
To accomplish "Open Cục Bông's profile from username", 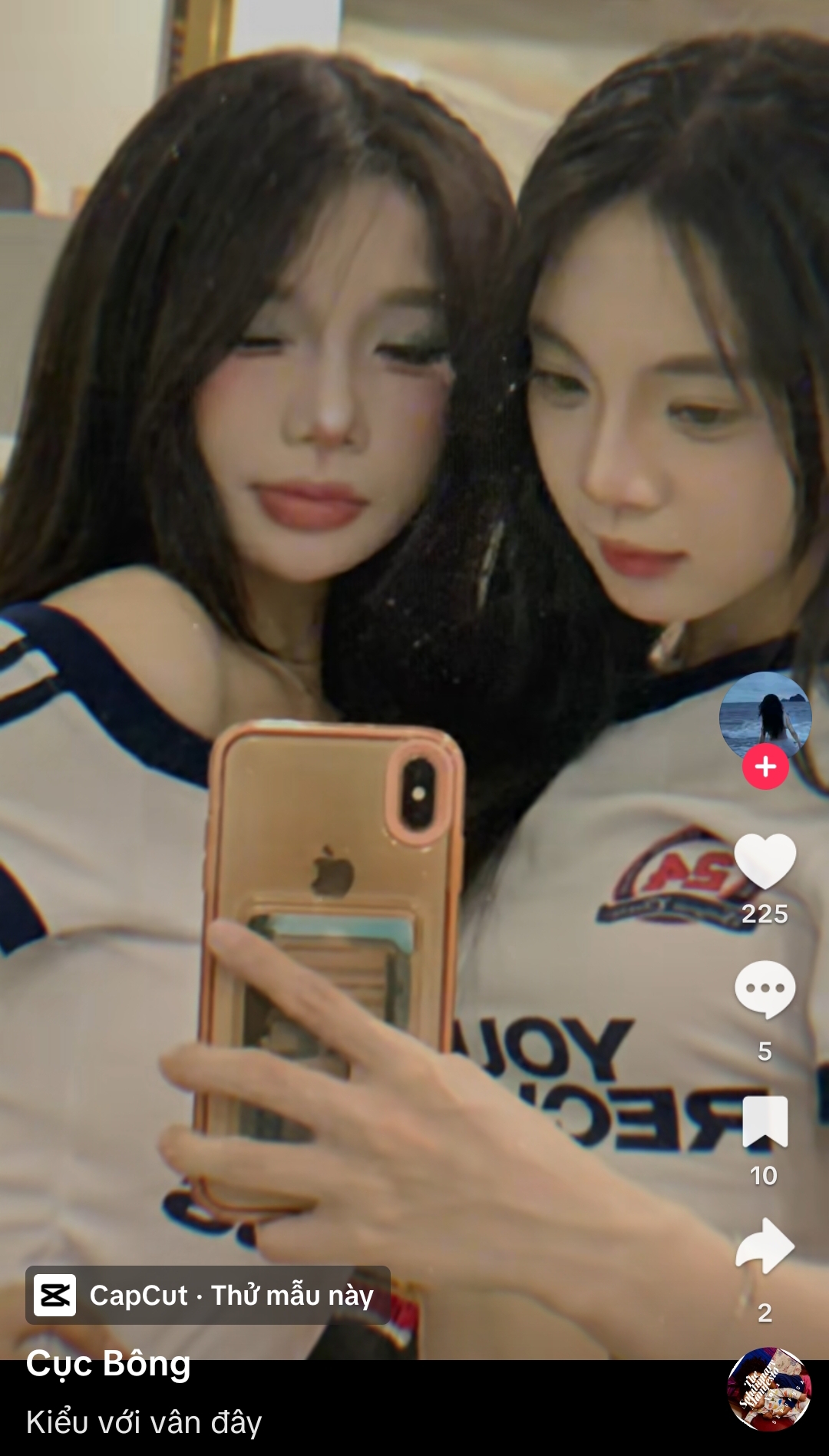I will click(108, 1364).
